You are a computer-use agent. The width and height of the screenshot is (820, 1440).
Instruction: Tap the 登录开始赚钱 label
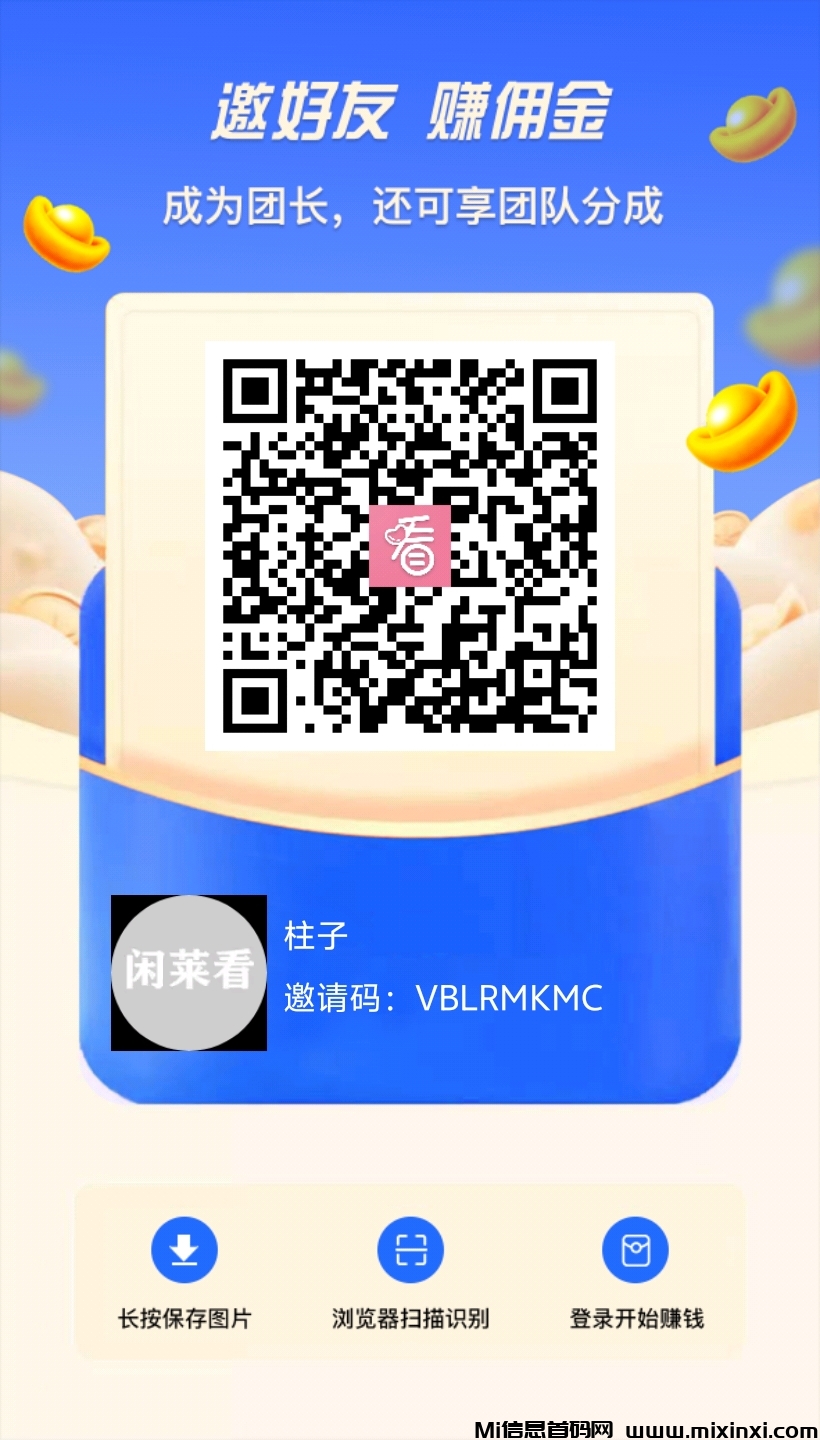(x=636, y=1318)
